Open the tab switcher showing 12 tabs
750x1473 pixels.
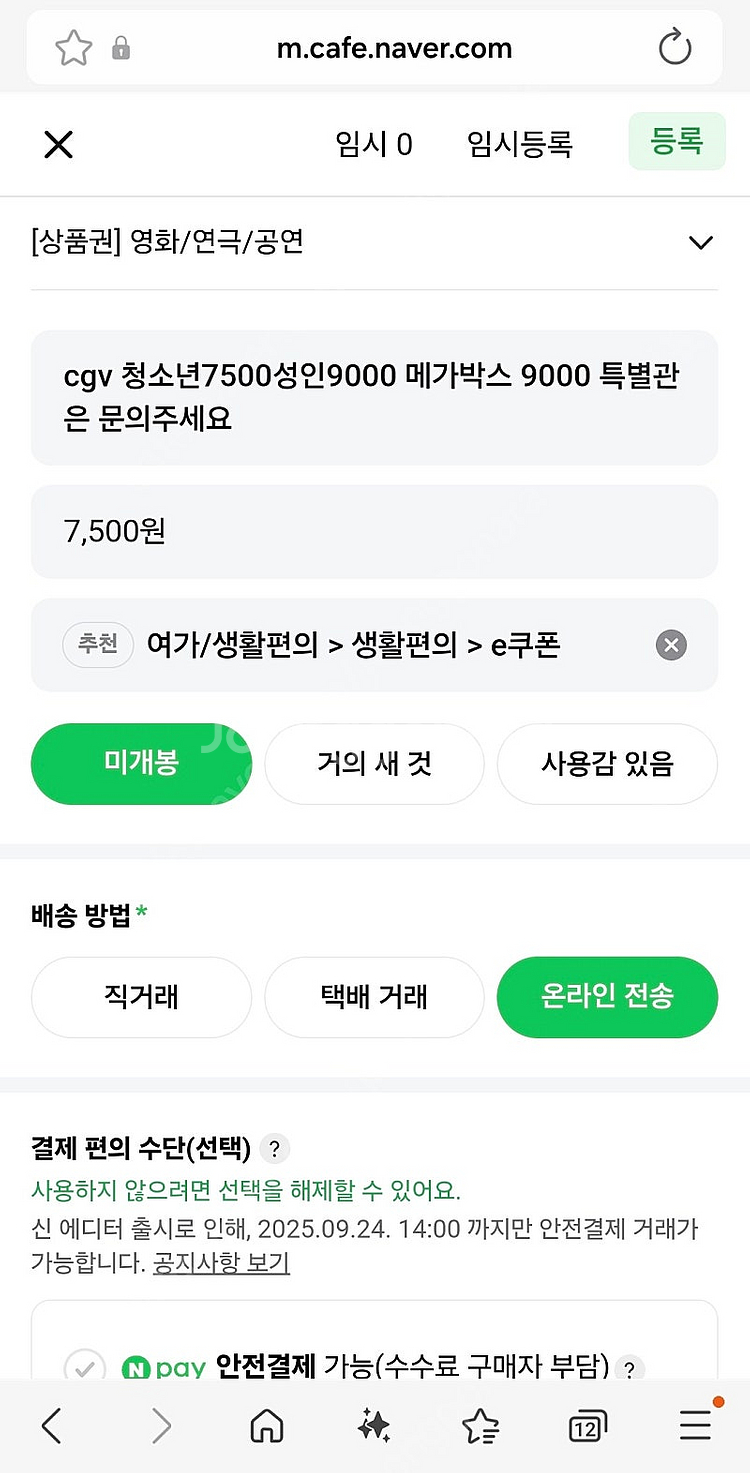tap(588, 1426)
